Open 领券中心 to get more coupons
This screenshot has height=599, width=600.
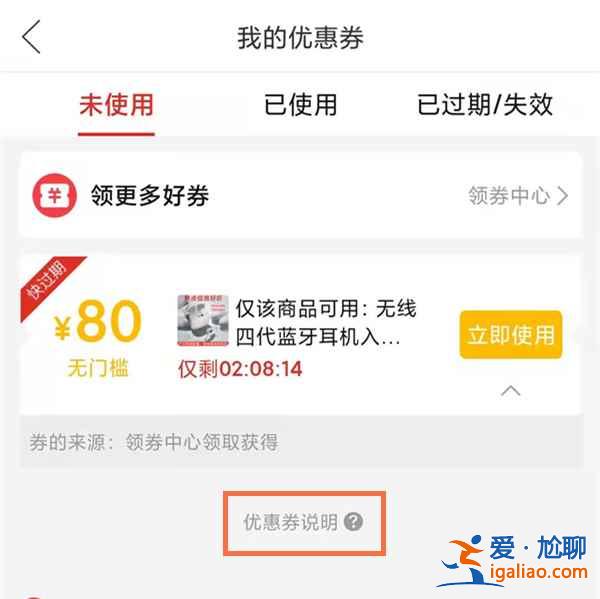click(x=517, y=196)
